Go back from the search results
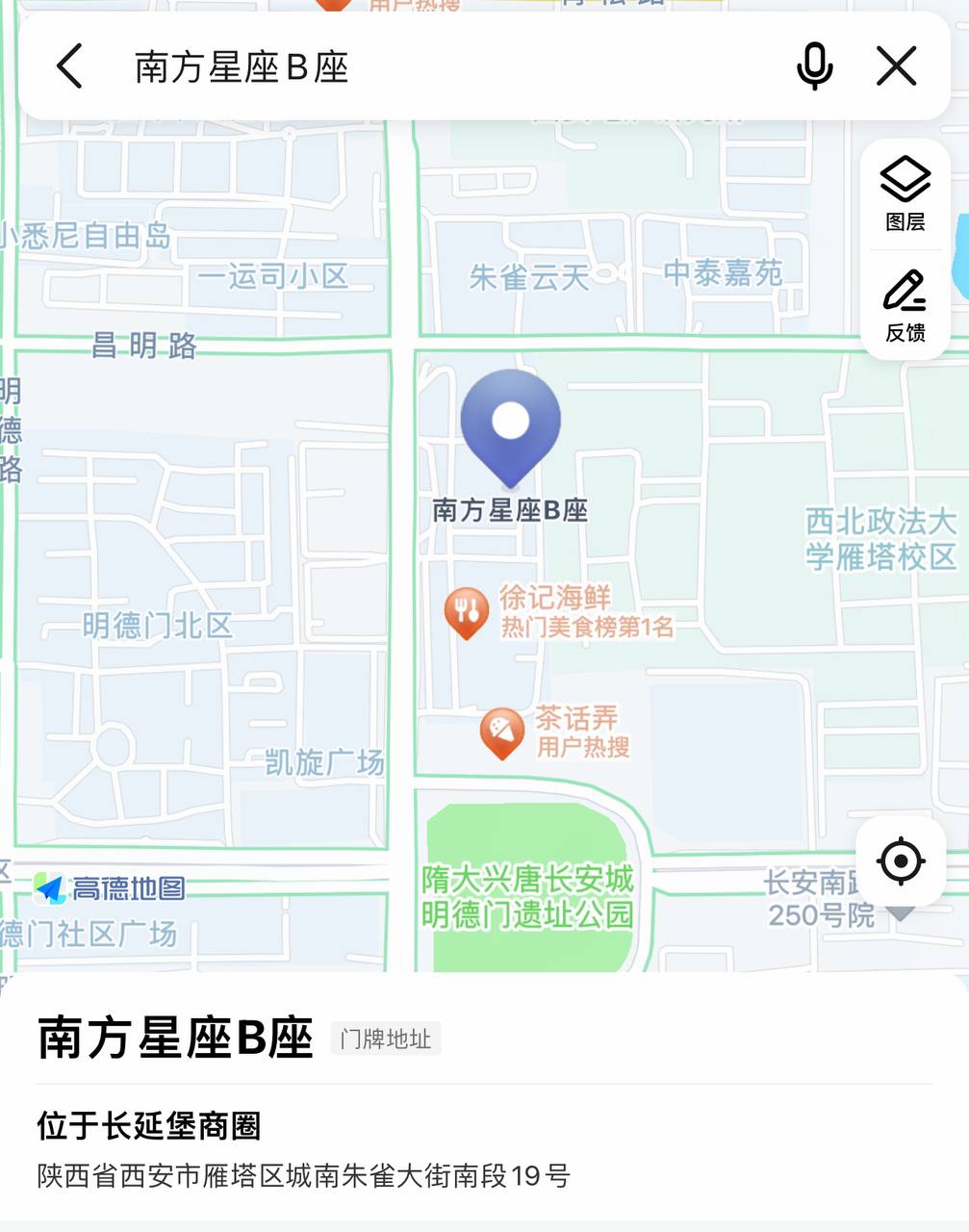 (x=69, y=66)
